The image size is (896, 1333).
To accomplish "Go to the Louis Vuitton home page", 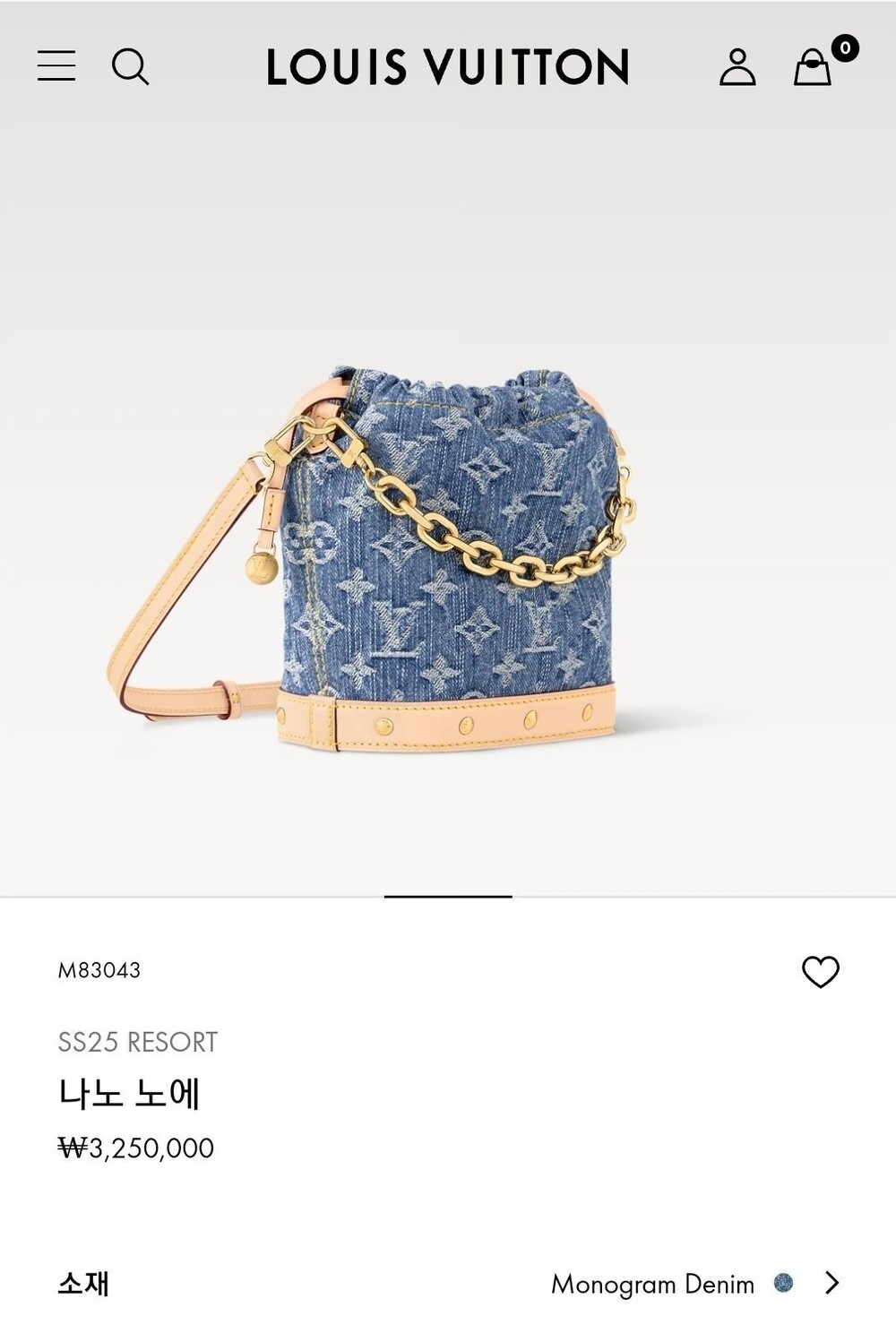I will point(448,67).
